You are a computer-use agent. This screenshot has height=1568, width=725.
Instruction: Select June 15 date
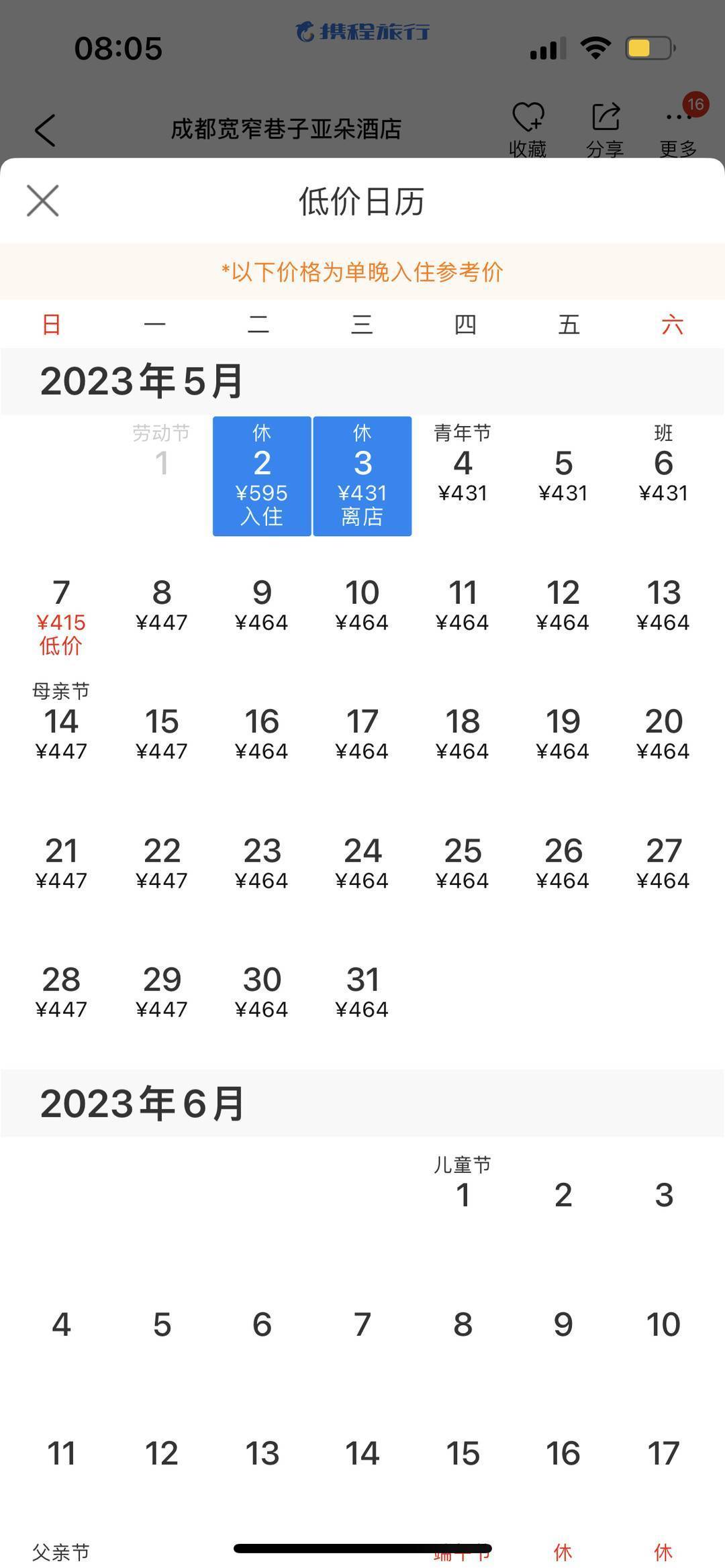tap(463, 1453)
